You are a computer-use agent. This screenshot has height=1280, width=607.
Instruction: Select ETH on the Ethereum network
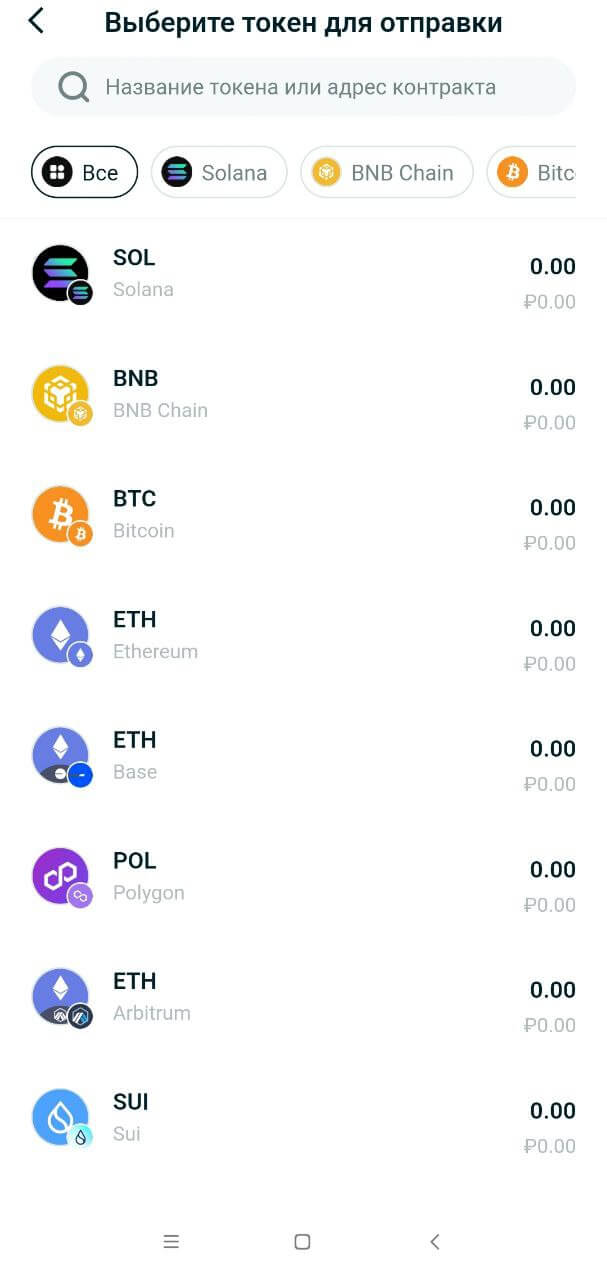[303, 635]
